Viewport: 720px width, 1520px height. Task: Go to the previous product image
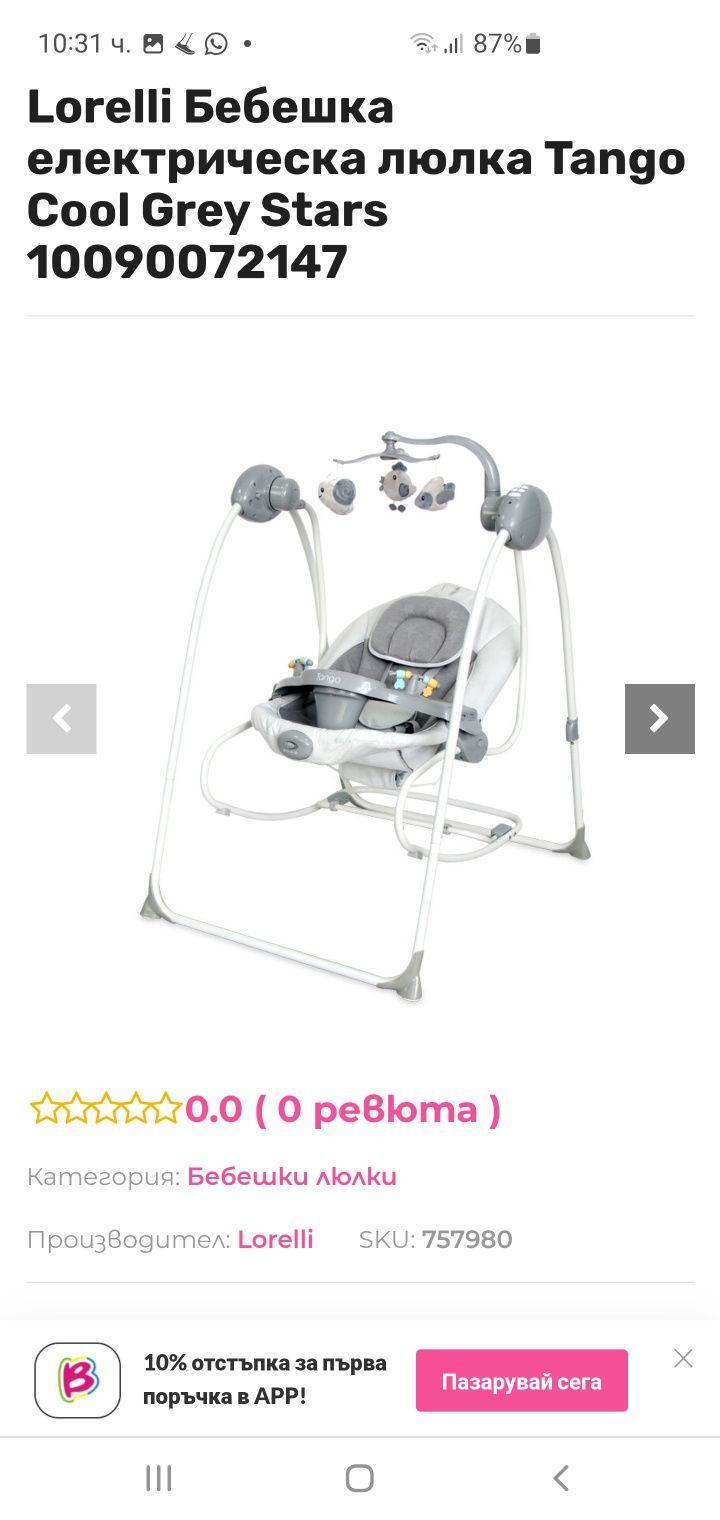pyautogui.click(x=61, y=718)
